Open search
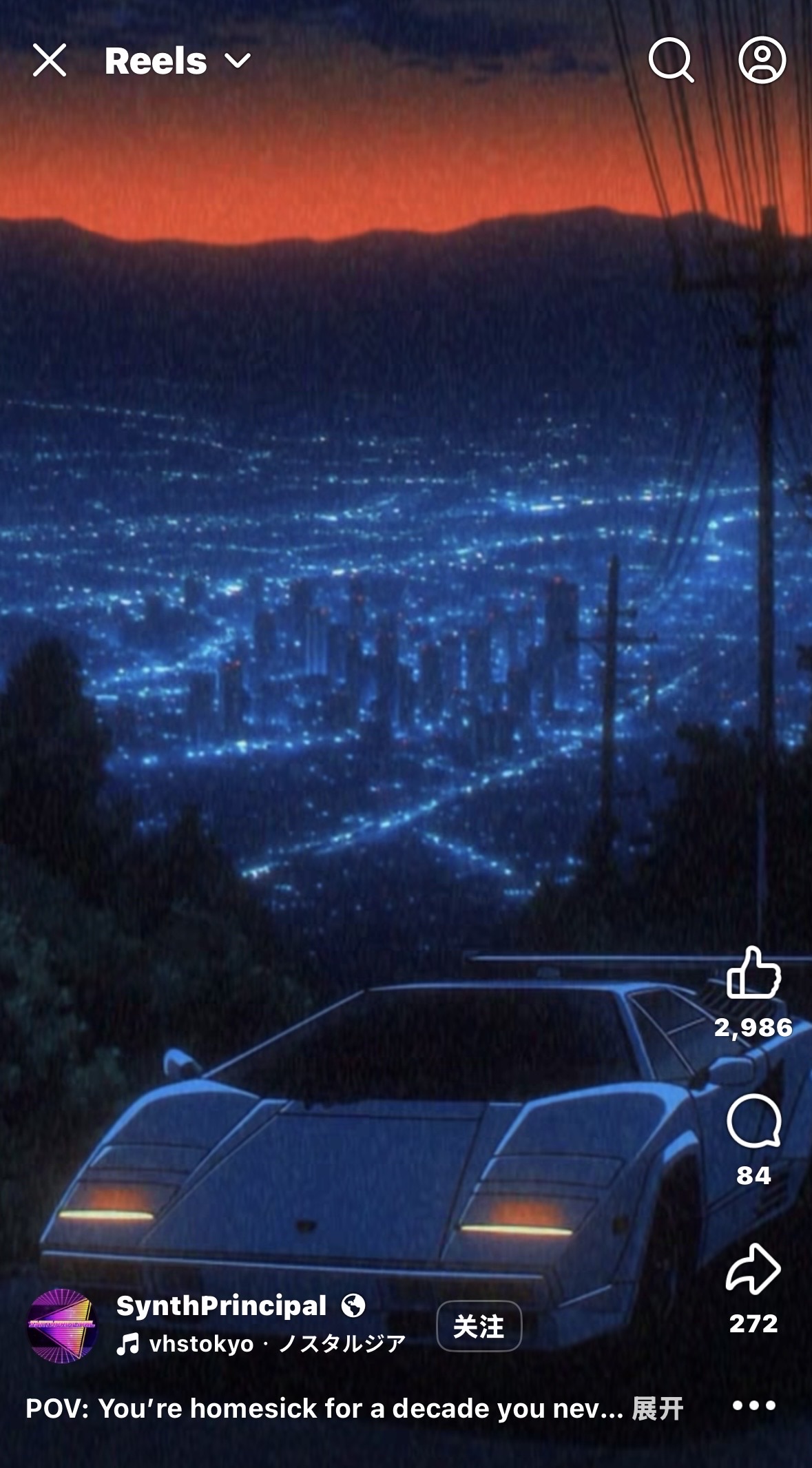Screen dimensions: 812x1468 point(671,61)
